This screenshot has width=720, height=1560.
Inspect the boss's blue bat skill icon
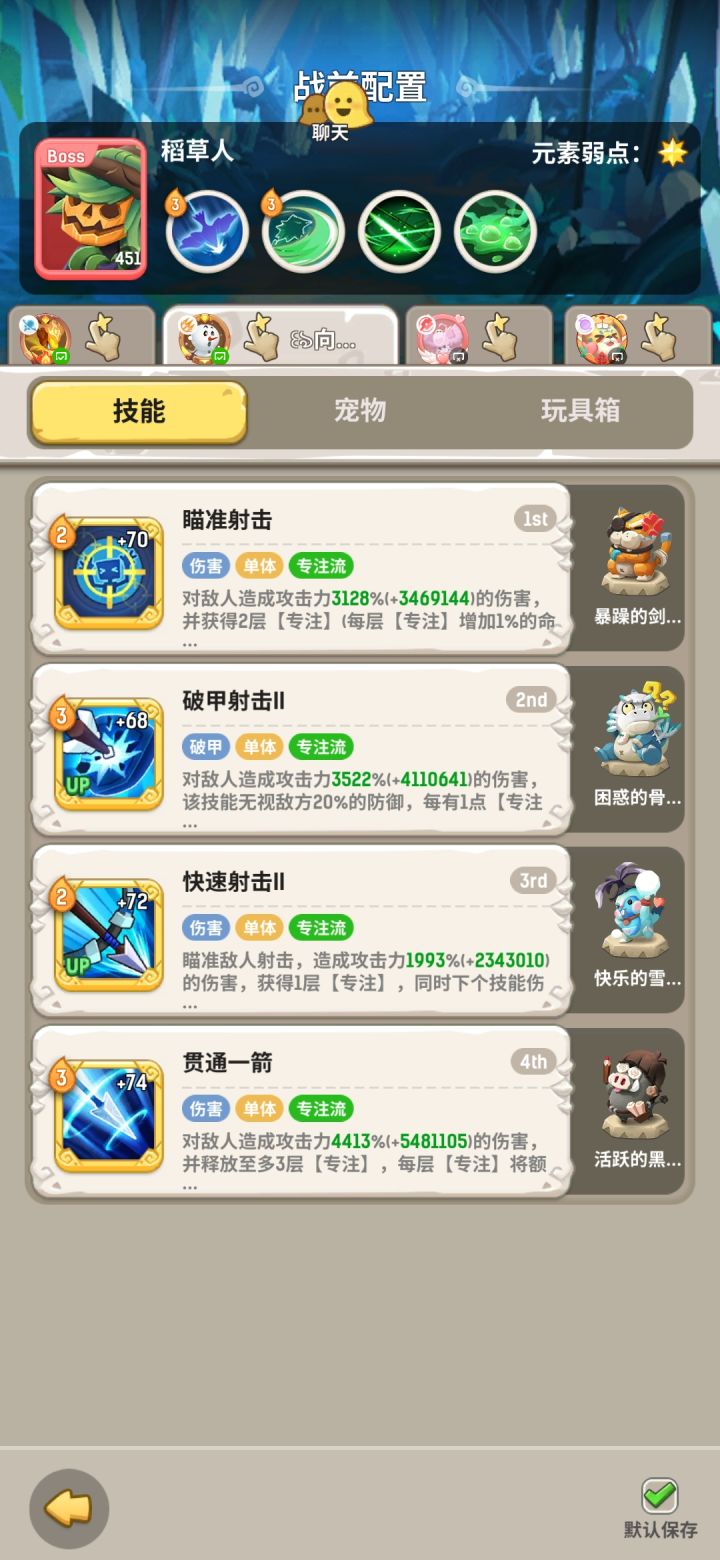coord(205,230)
